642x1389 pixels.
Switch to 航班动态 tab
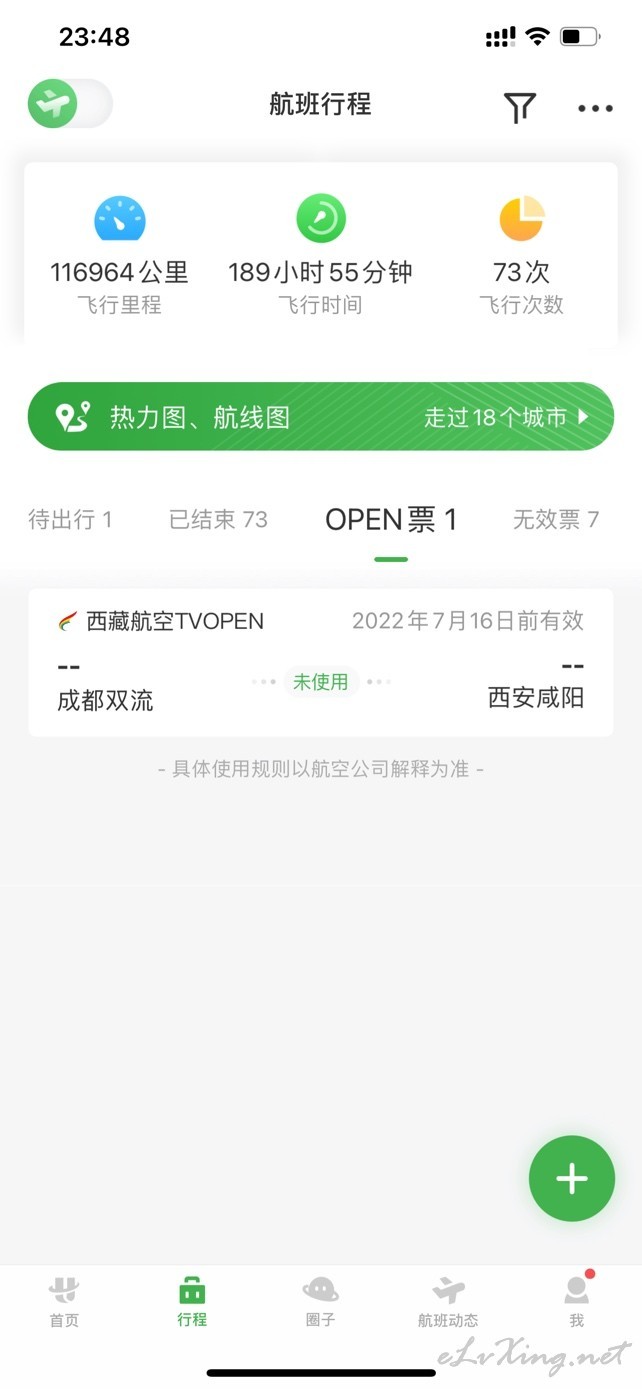(448, 1301)
